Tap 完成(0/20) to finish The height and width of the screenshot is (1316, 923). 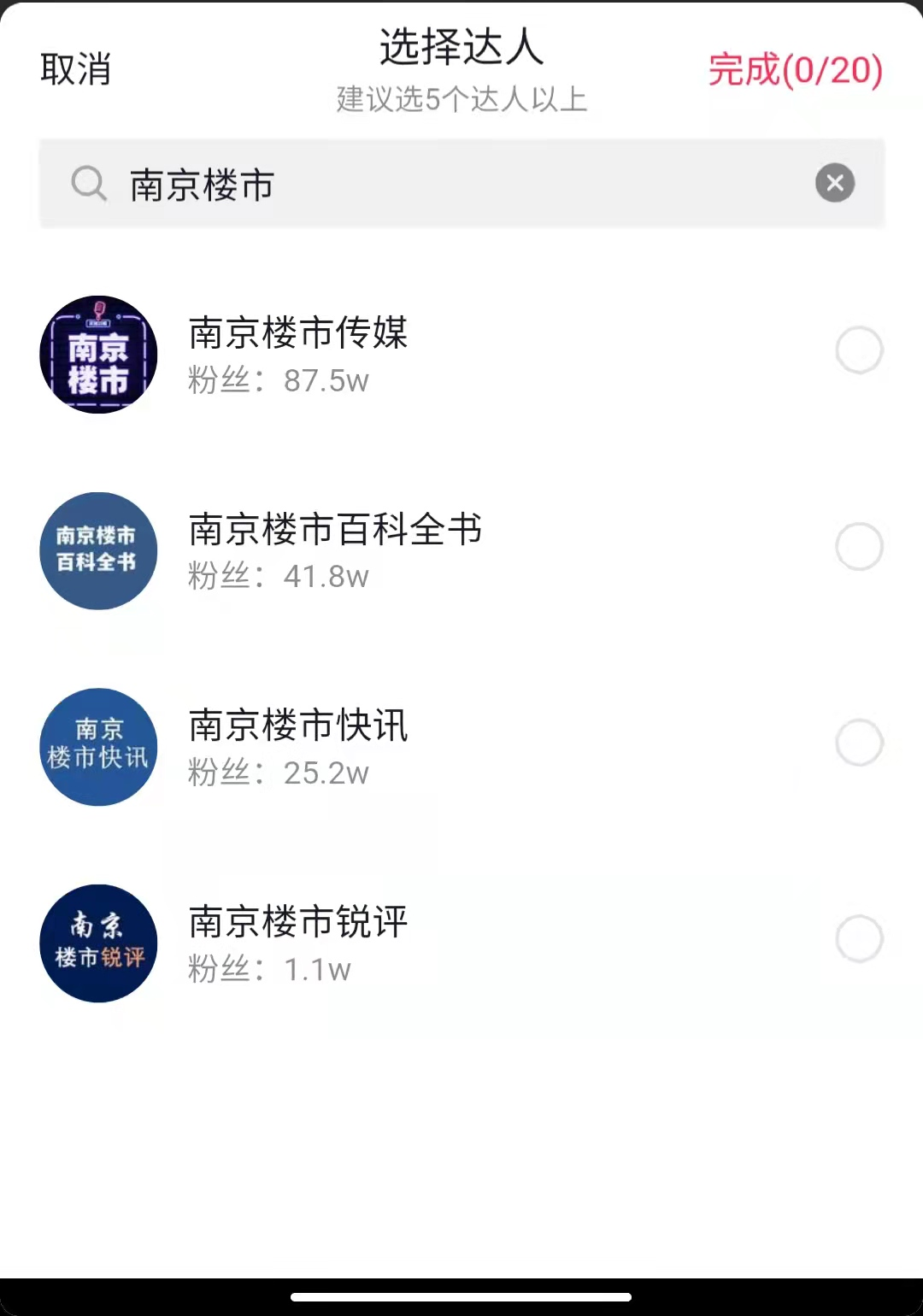coord(793,72)
